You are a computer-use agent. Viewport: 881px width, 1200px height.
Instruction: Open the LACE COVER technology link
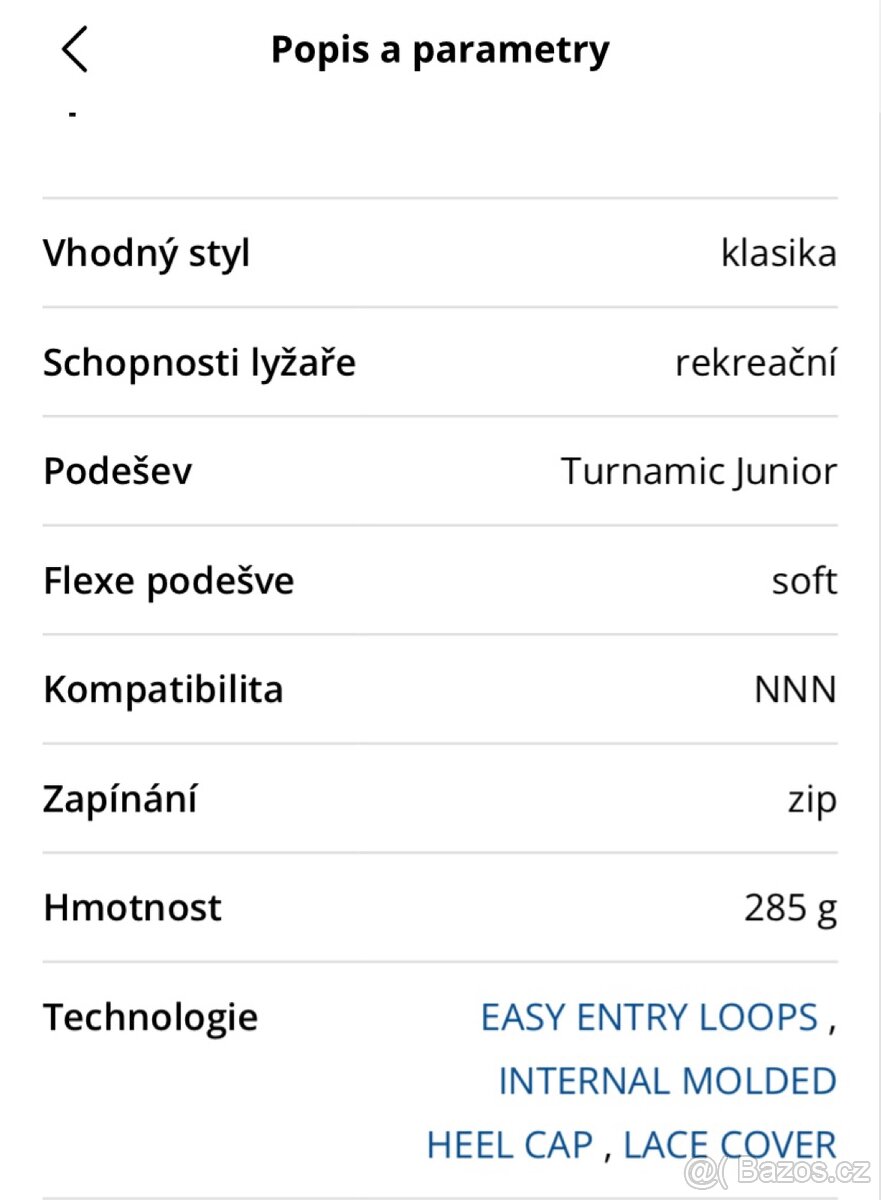tap(729, 1145)
